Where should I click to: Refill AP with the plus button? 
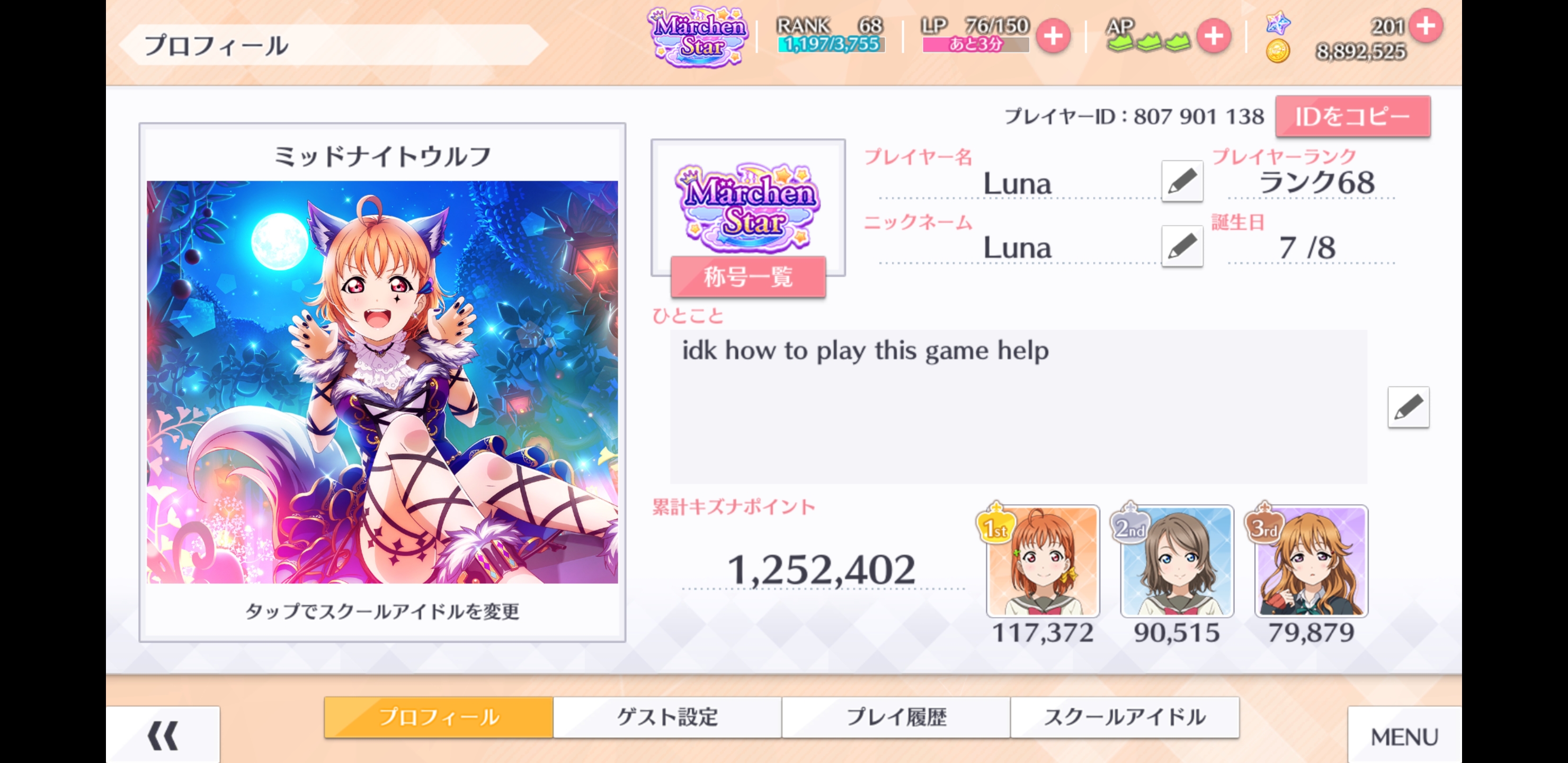pyautogui.click(x=1213, y=36)
